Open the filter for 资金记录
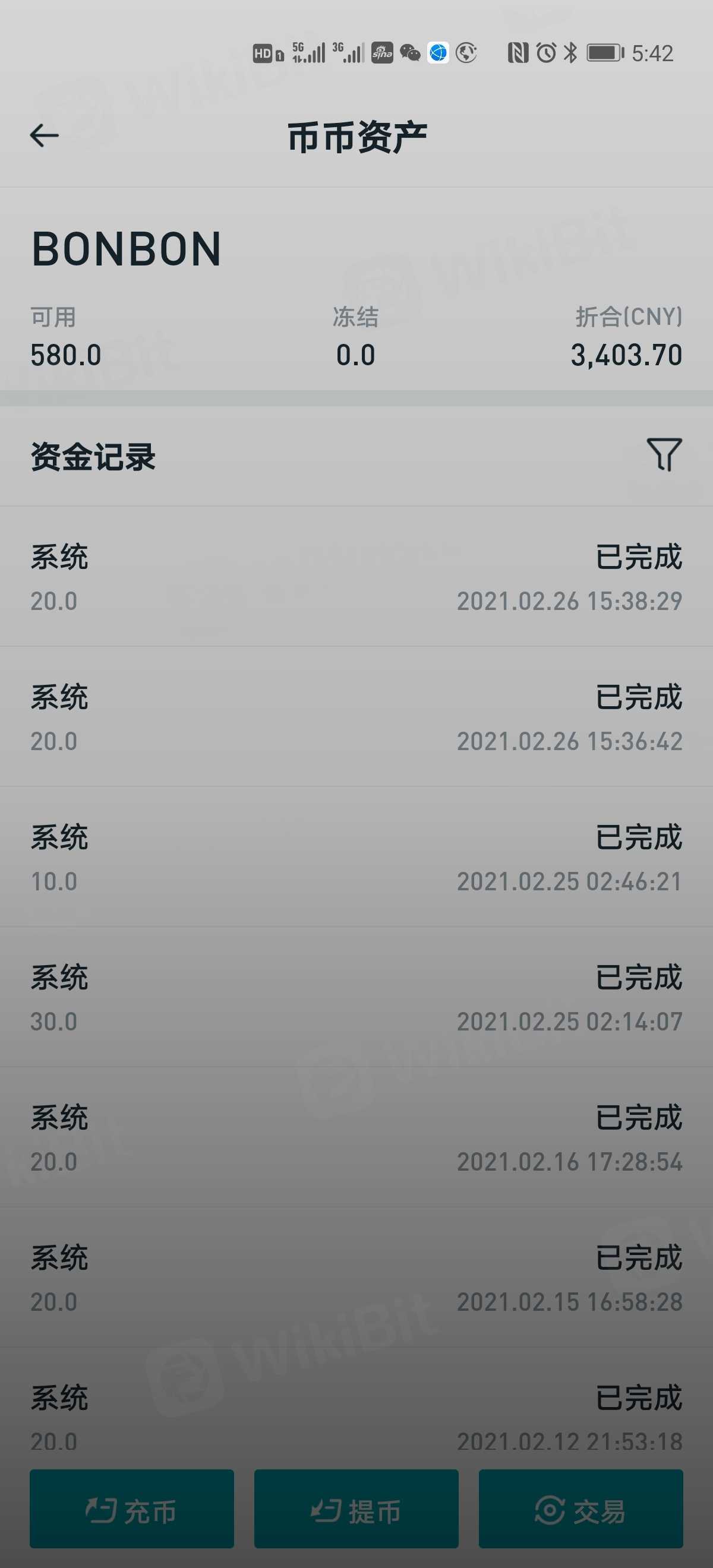The width and height of the screenshot is (713, 1568). click(664, 455)
